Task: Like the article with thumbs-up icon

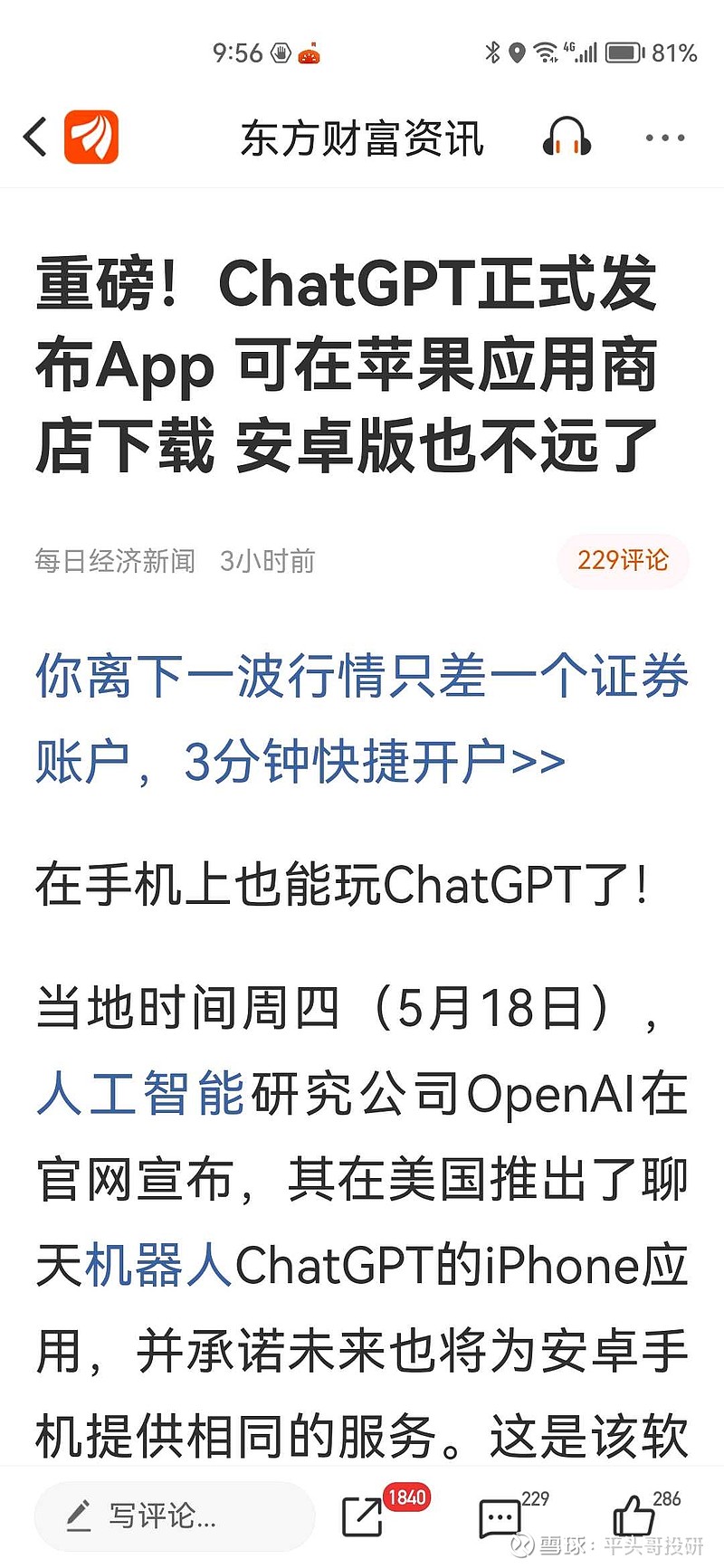Action: 633,1516
